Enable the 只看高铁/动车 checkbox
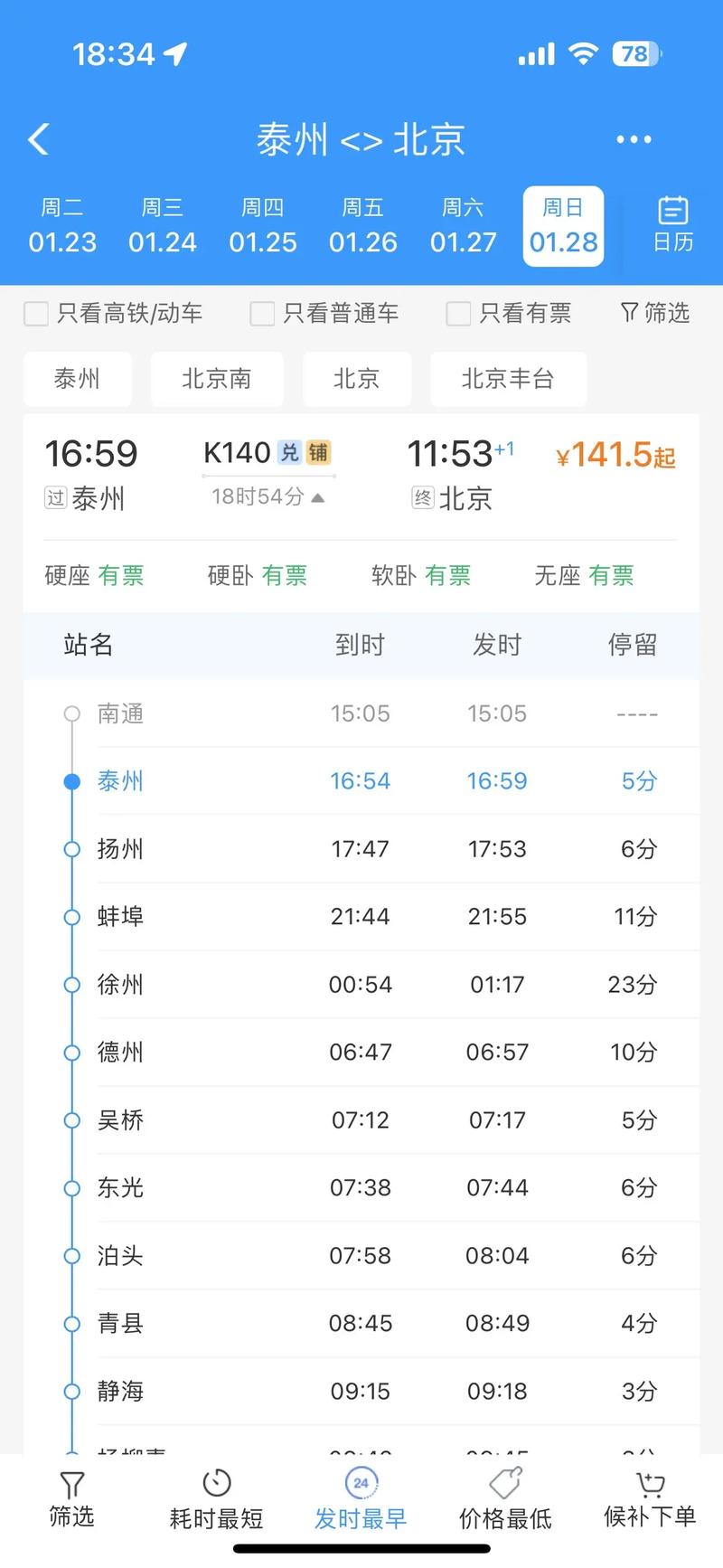 click(36, 313)
